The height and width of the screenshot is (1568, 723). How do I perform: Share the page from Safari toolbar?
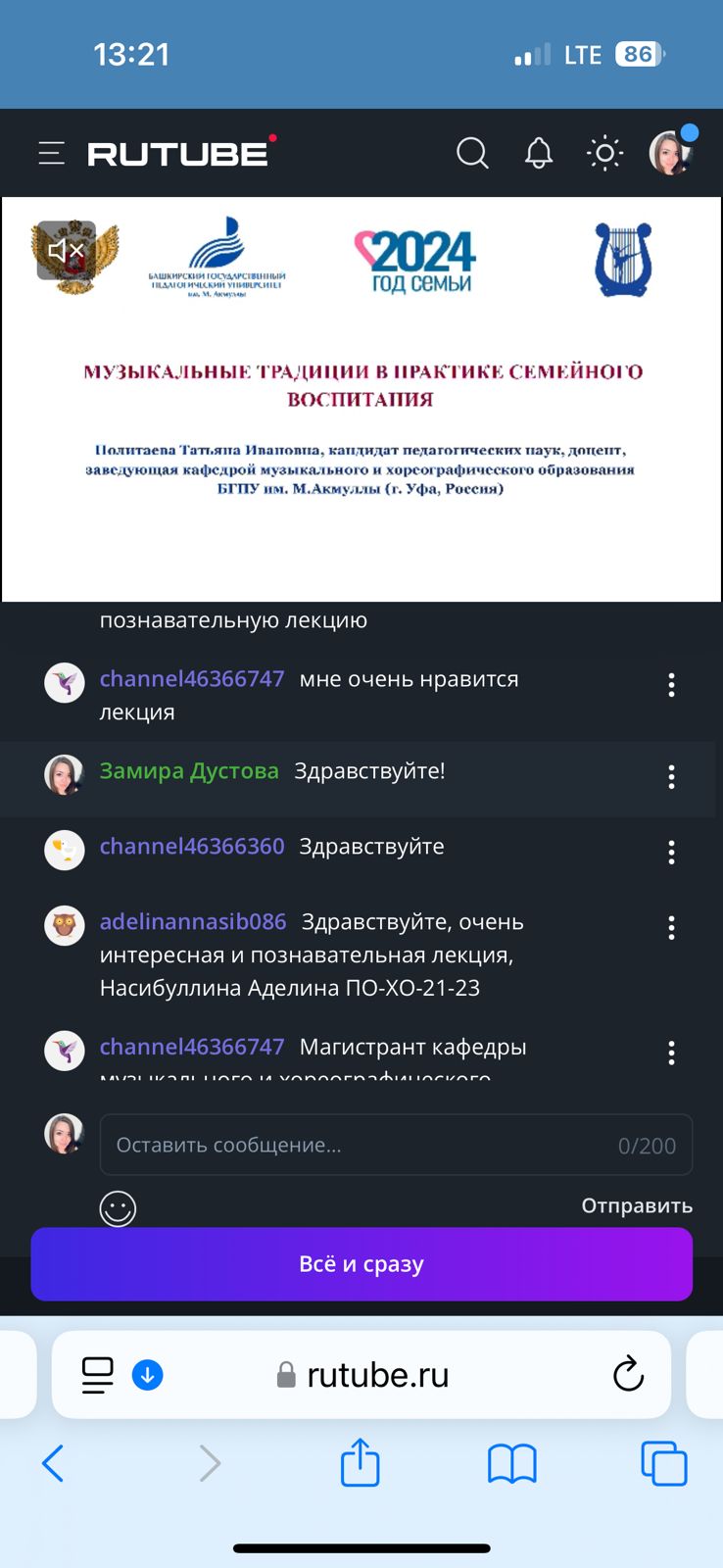coord(360,1463)
